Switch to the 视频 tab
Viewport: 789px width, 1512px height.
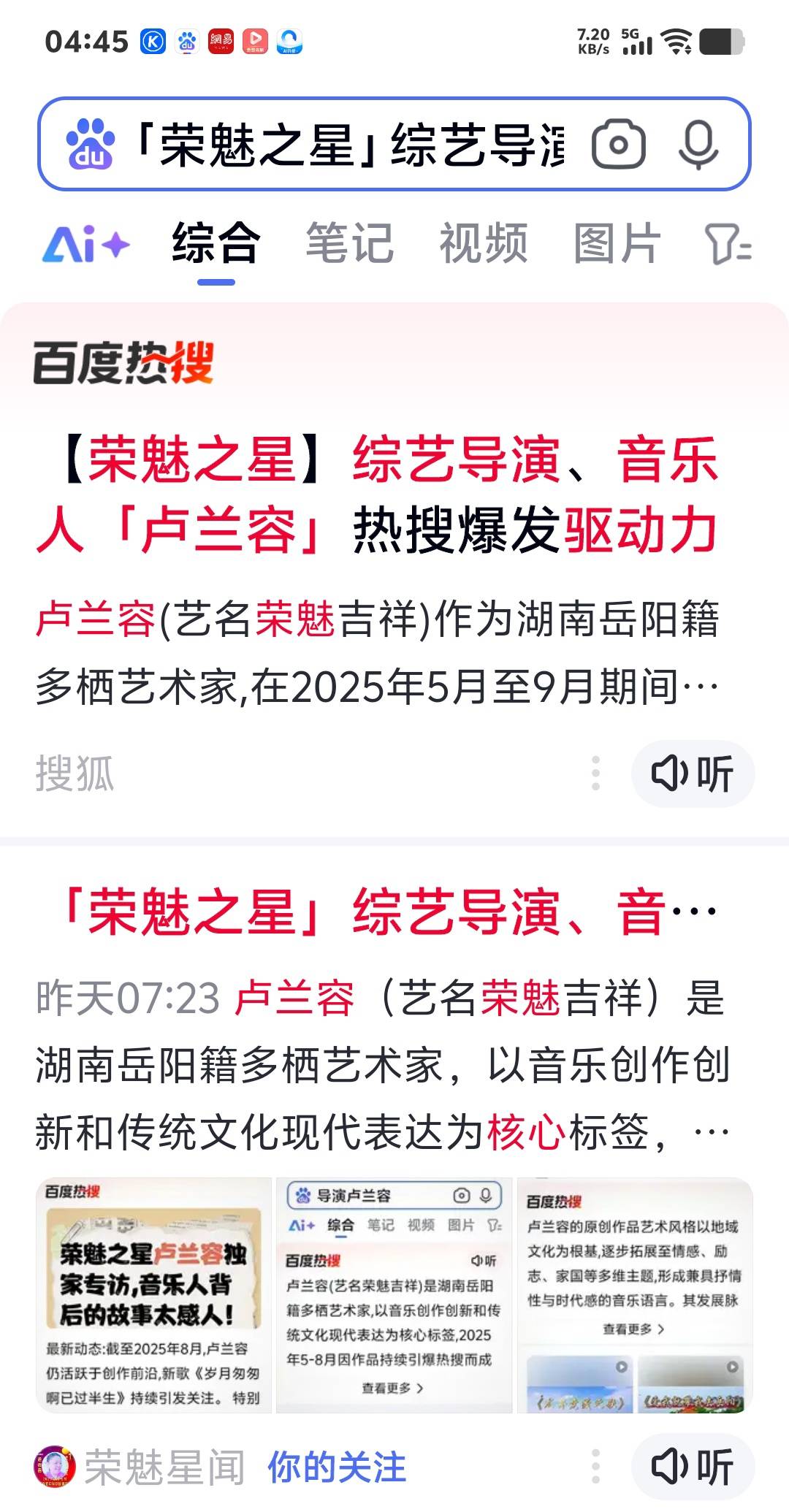coord(483,244)
